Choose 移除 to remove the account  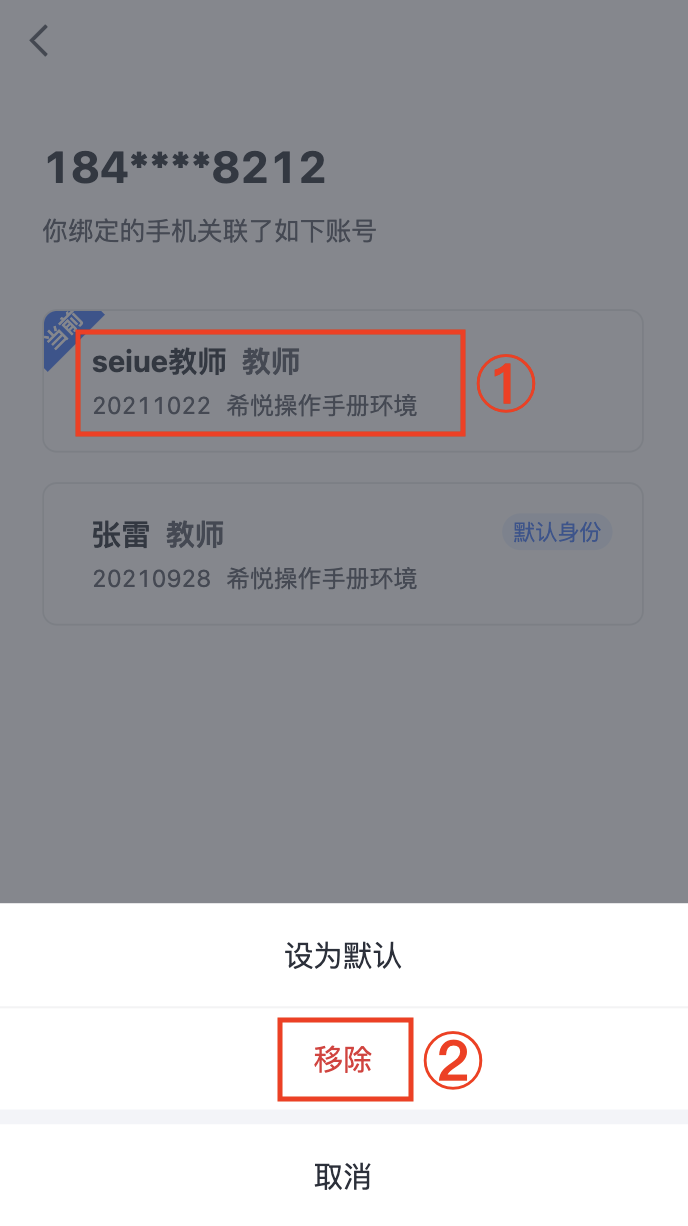pos(343,1060)
